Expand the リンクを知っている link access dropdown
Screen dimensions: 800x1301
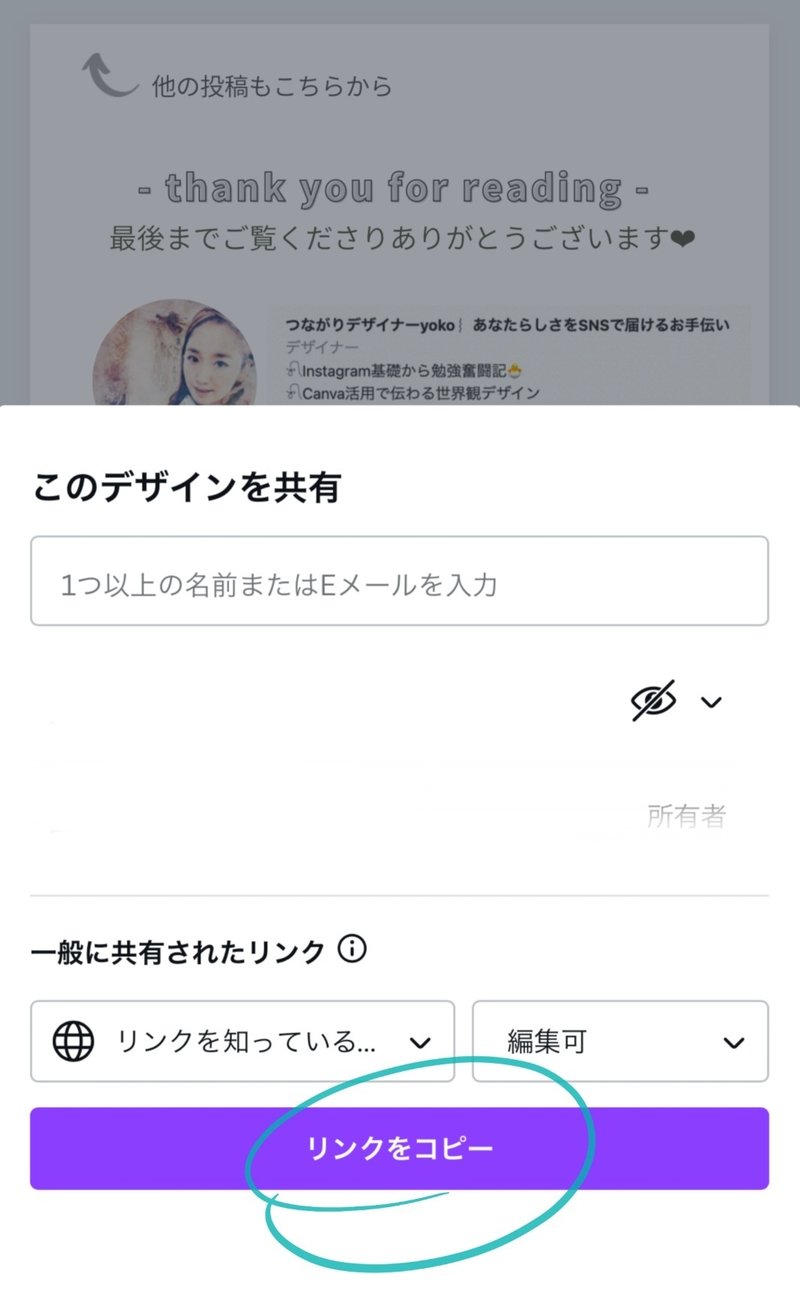tap(242, 1041)
